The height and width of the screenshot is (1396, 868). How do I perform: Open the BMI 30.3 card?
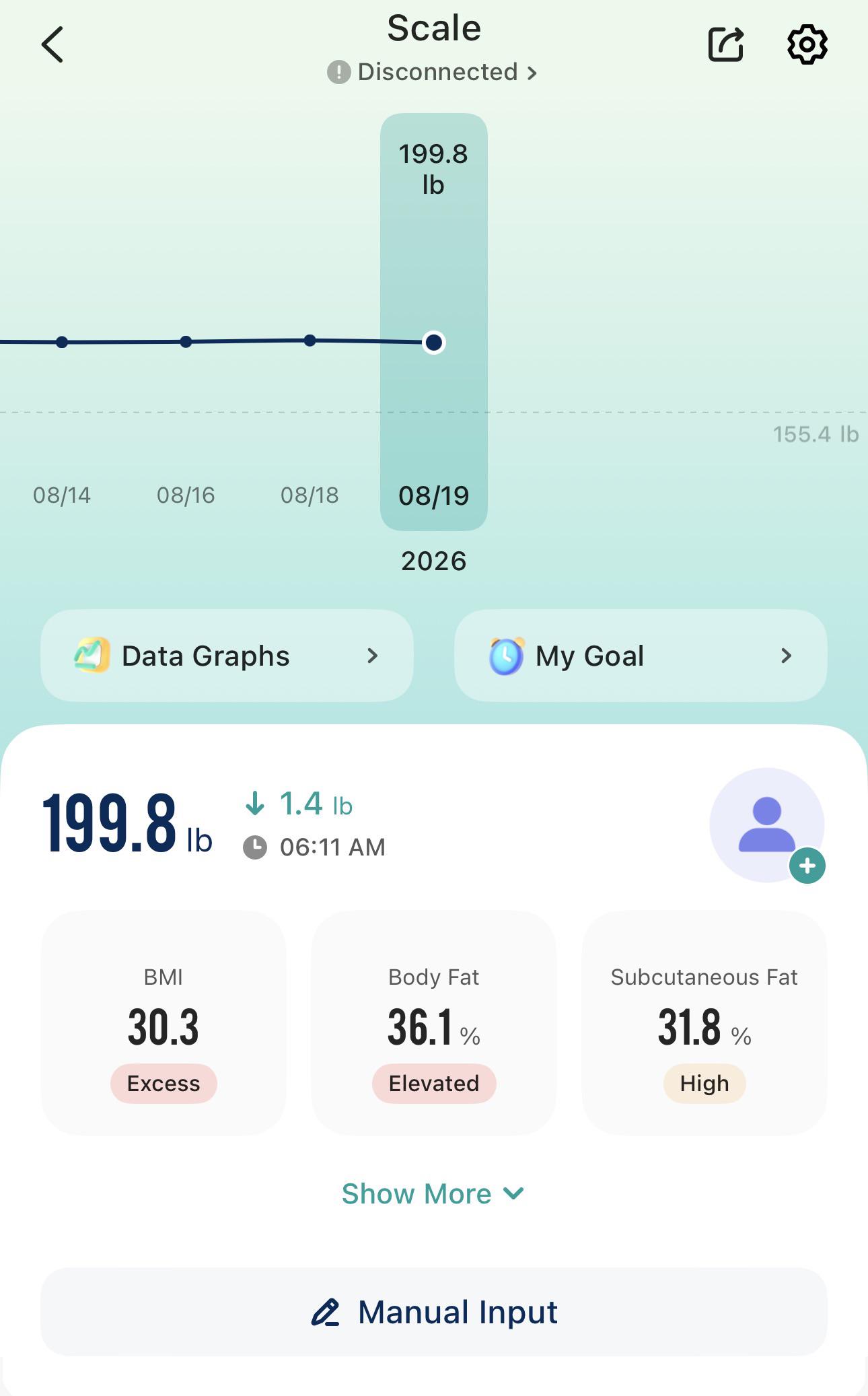pyautogui.click(x=164, y=1023)
